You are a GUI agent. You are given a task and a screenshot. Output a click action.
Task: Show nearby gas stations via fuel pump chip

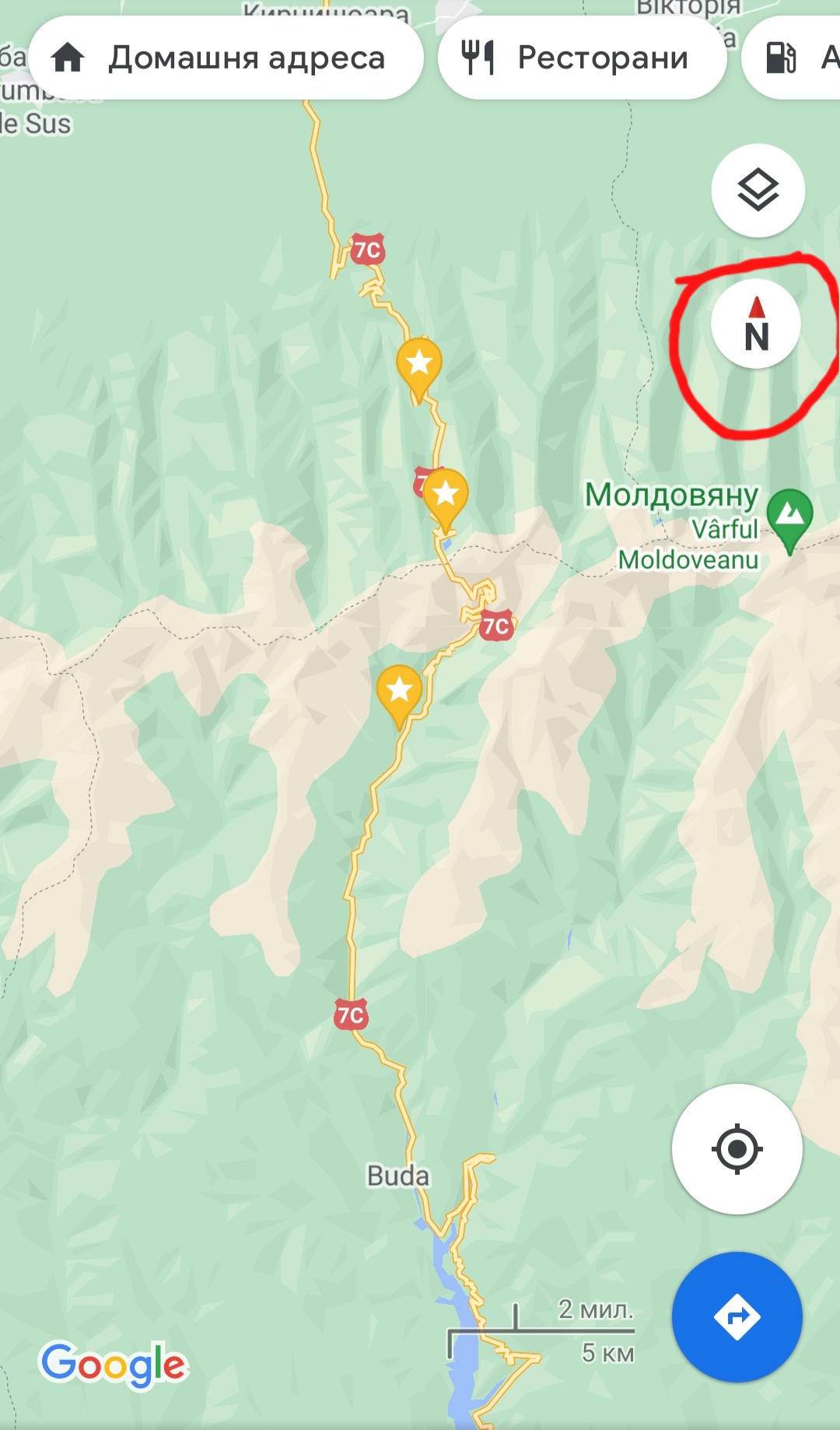click(x=793, y=58)
